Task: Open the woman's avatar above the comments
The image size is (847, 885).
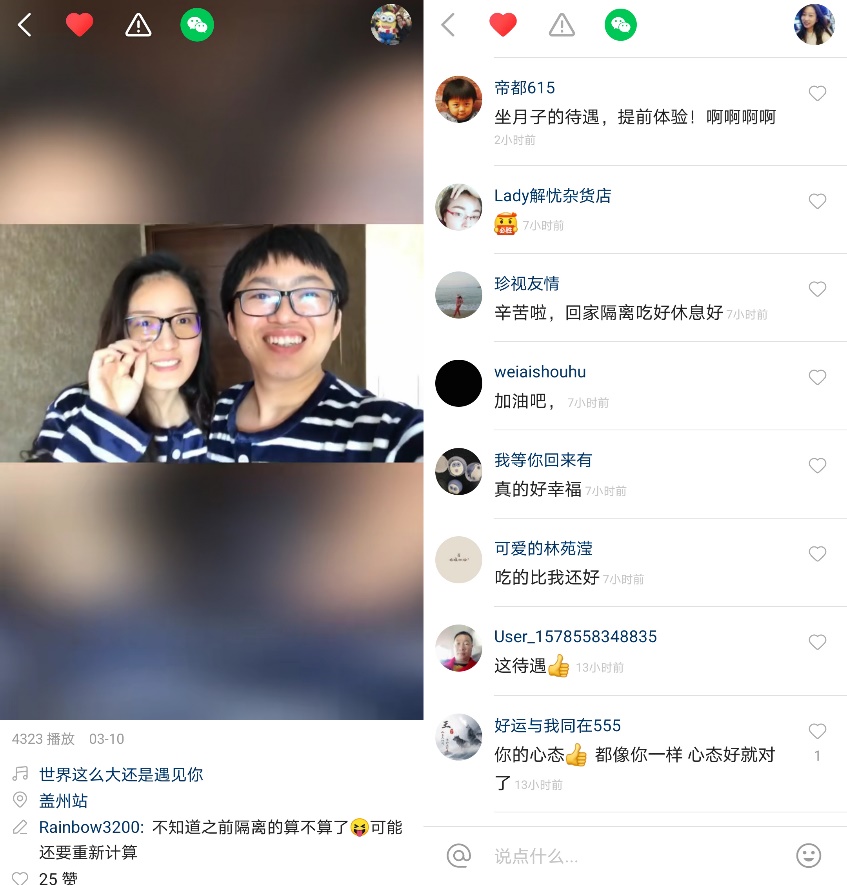Action: 814,25
